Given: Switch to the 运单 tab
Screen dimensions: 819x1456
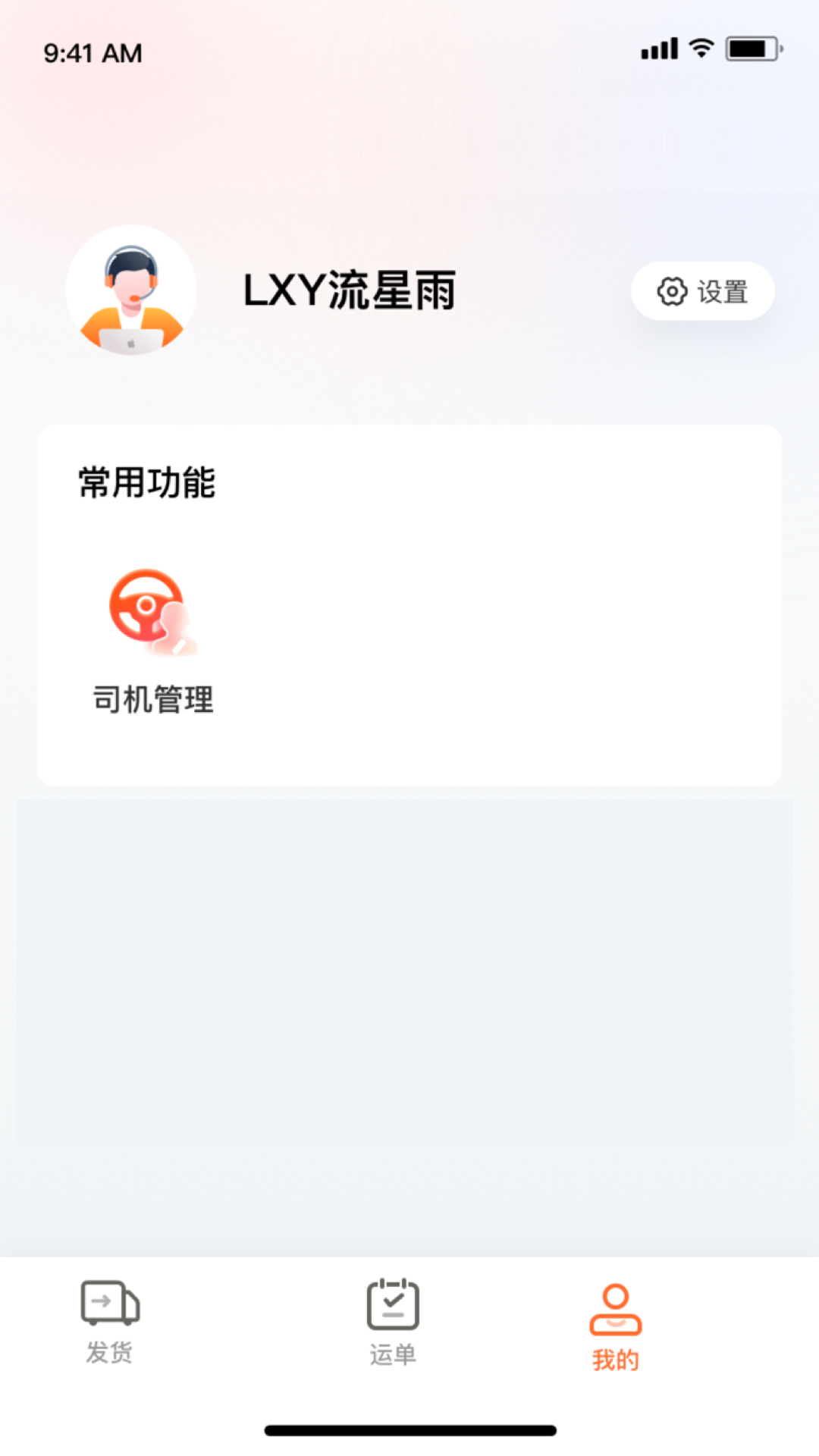Looking at the screenshot, I should pos(393,1321).
